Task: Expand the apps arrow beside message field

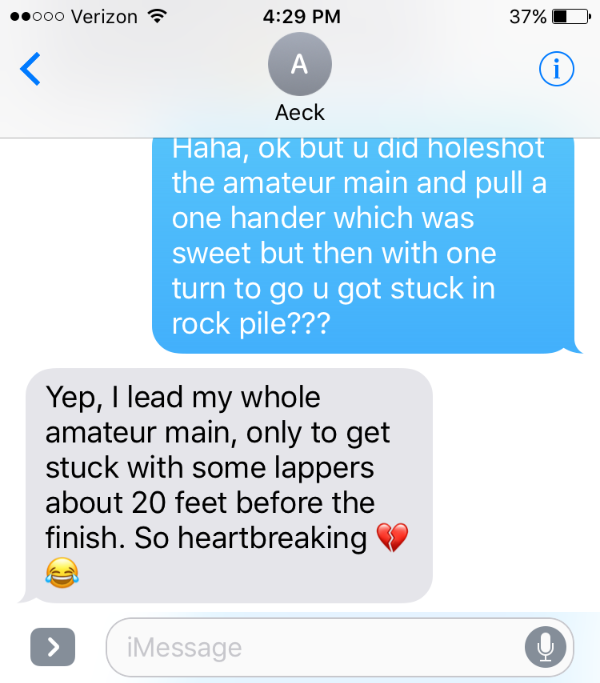Action: click(53, 648)
